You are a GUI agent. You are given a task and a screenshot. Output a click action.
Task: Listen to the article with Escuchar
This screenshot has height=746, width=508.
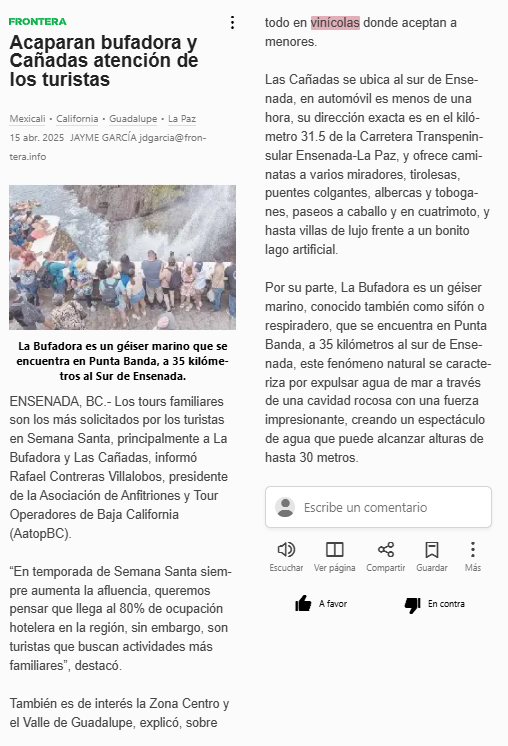pos(286,557)
